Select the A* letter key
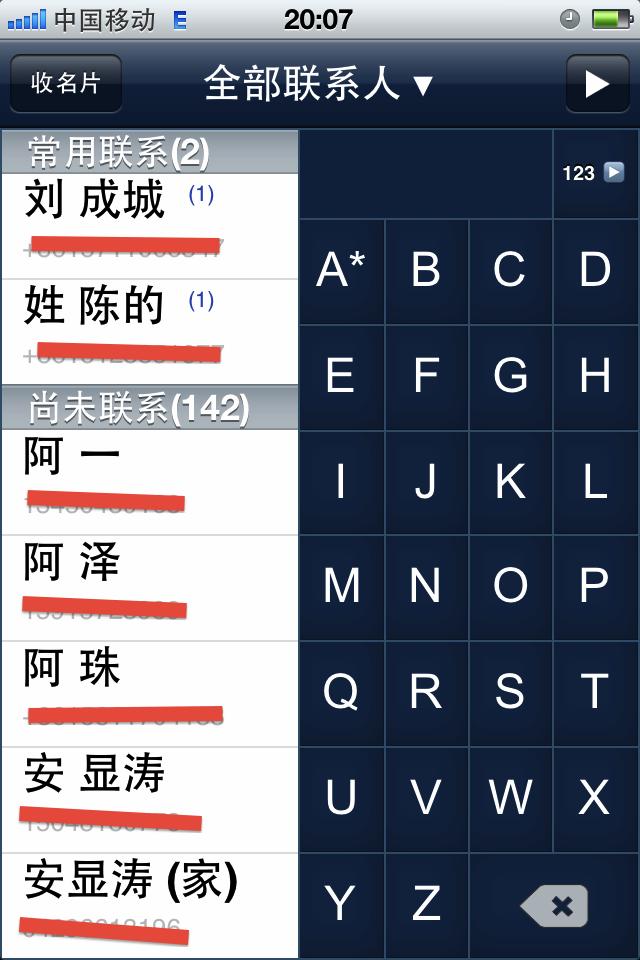640x960 pixels. (x=342, y=272)
